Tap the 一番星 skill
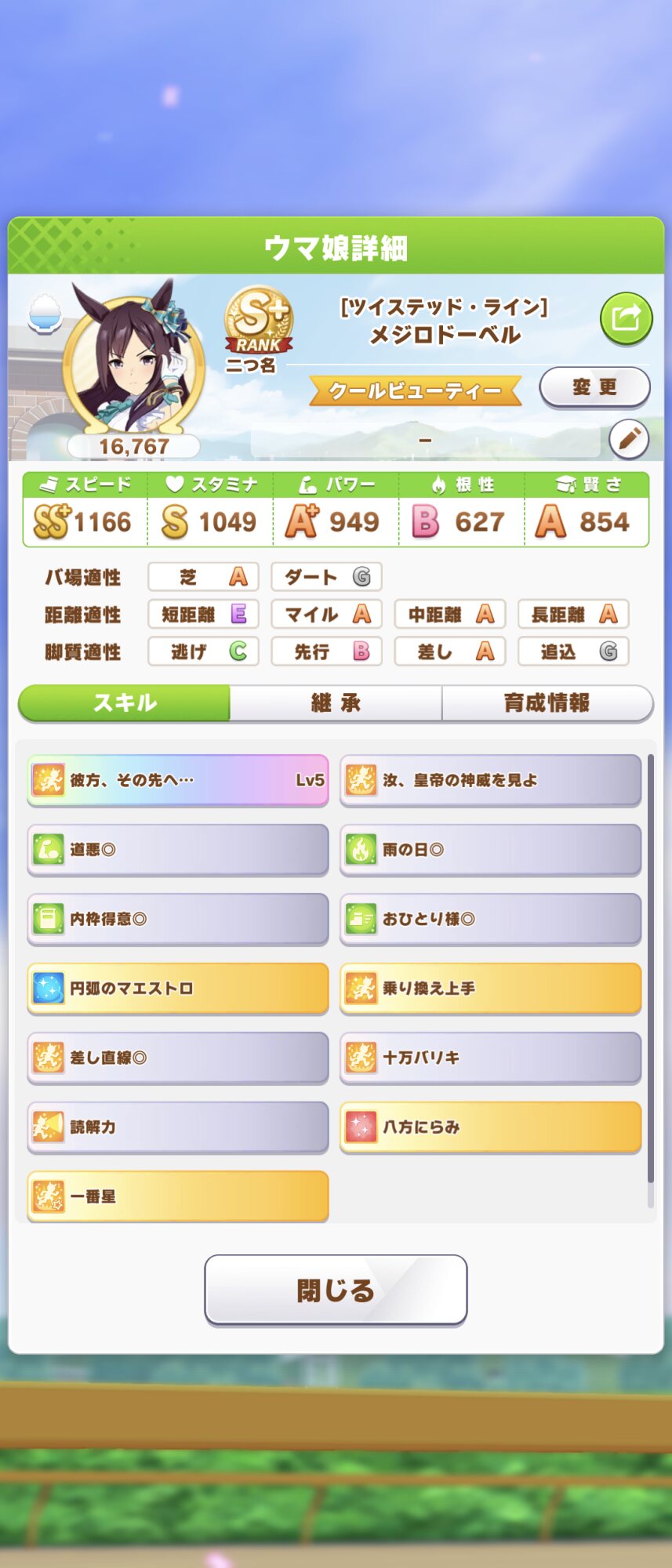 178,1196
